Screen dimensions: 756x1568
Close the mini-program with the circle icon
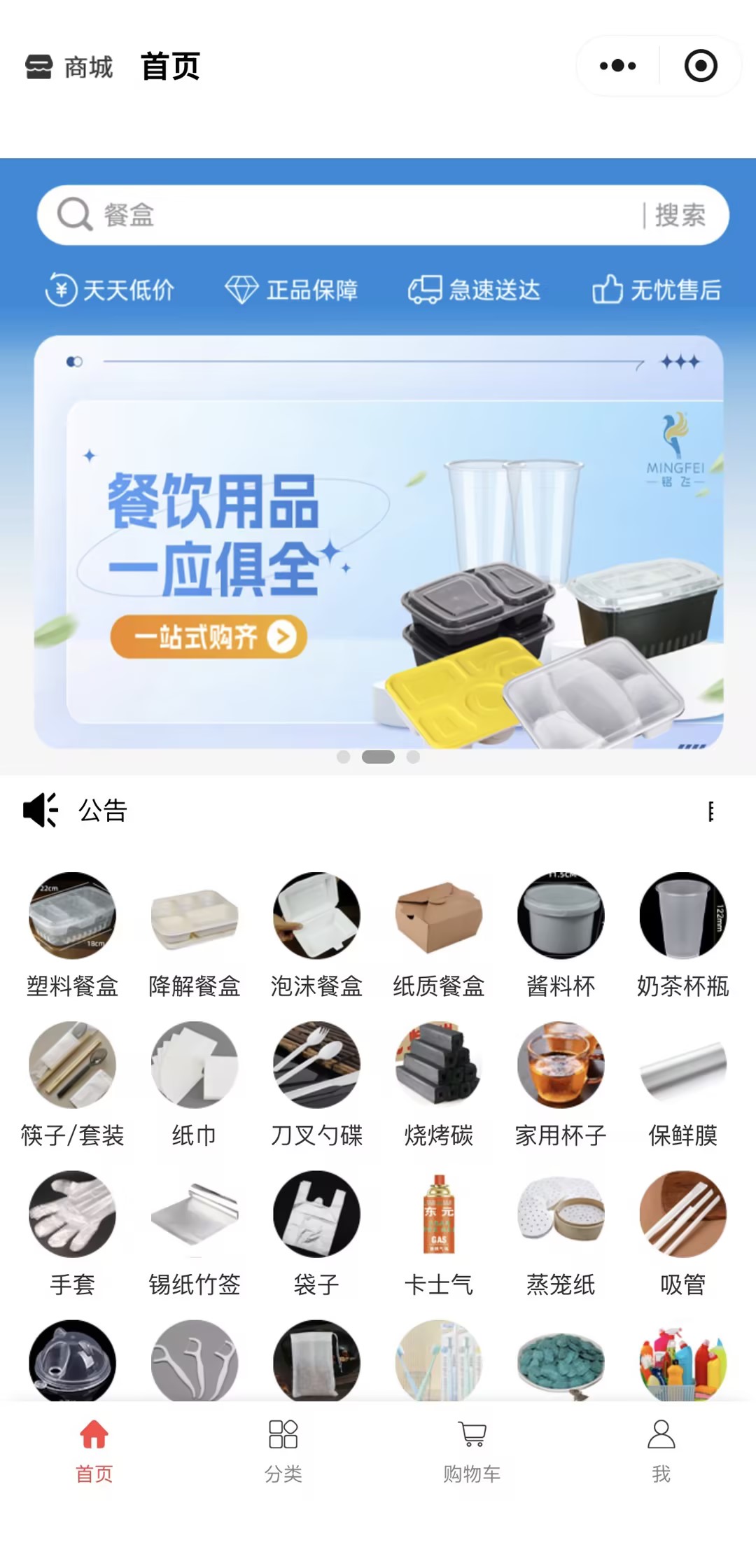pos(700,66)
